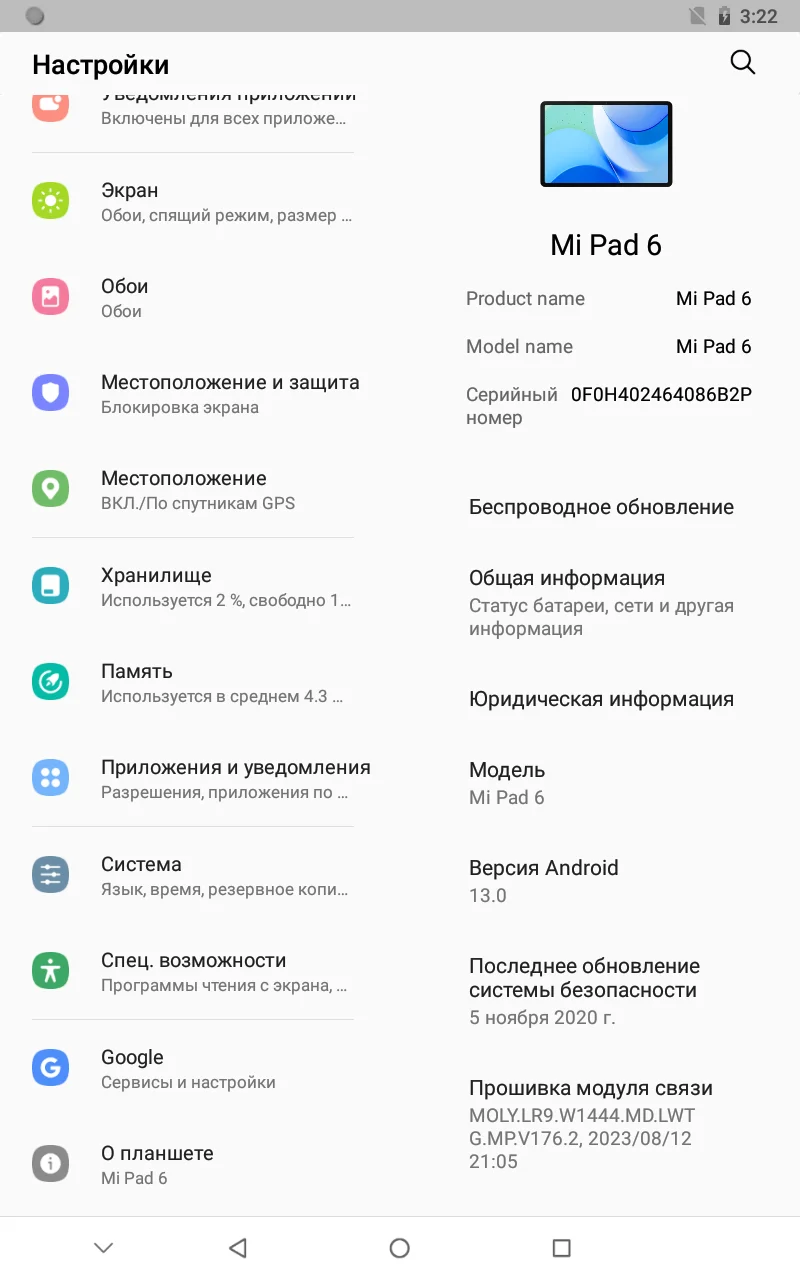Open Экран display settings
The image size is (800, 1280).
coord(192,201)
